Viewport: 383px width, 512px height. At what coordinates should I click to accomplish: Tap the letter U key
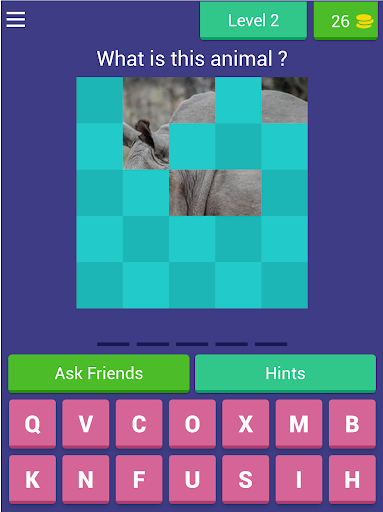click(192, 480)
